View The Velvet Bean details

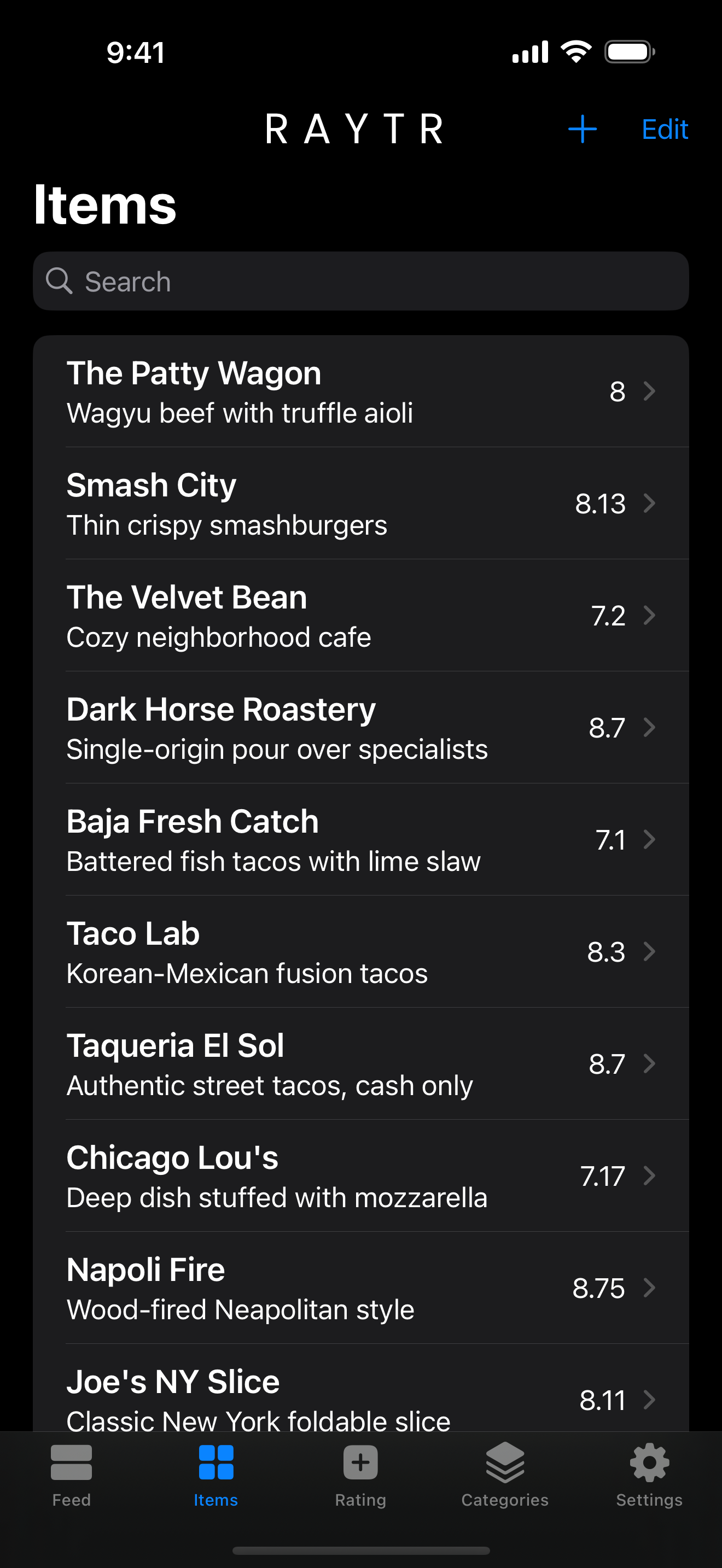tap(360, 616)
